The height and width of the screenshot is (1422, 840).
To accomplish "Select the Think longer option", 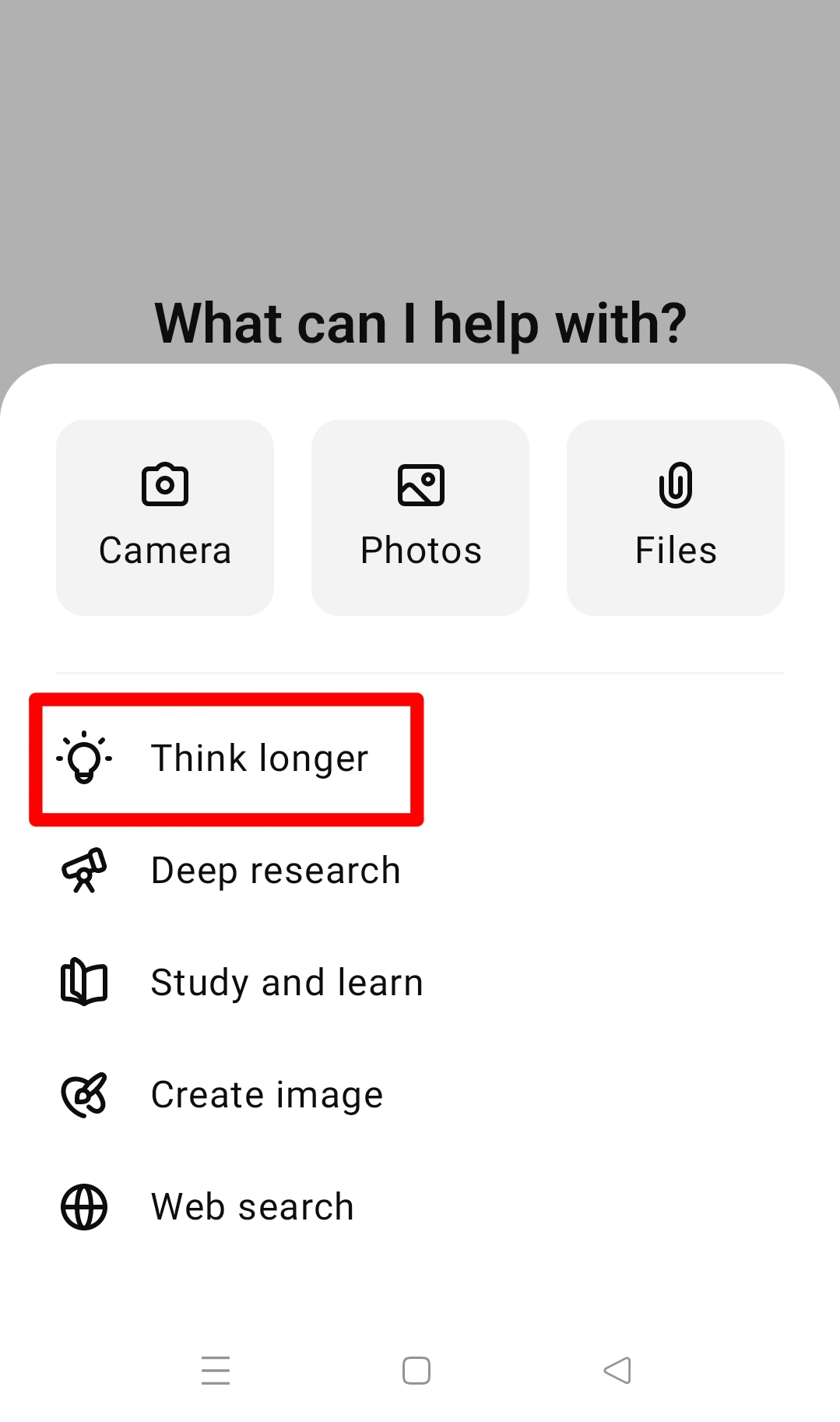I will [x=226, y=759].
